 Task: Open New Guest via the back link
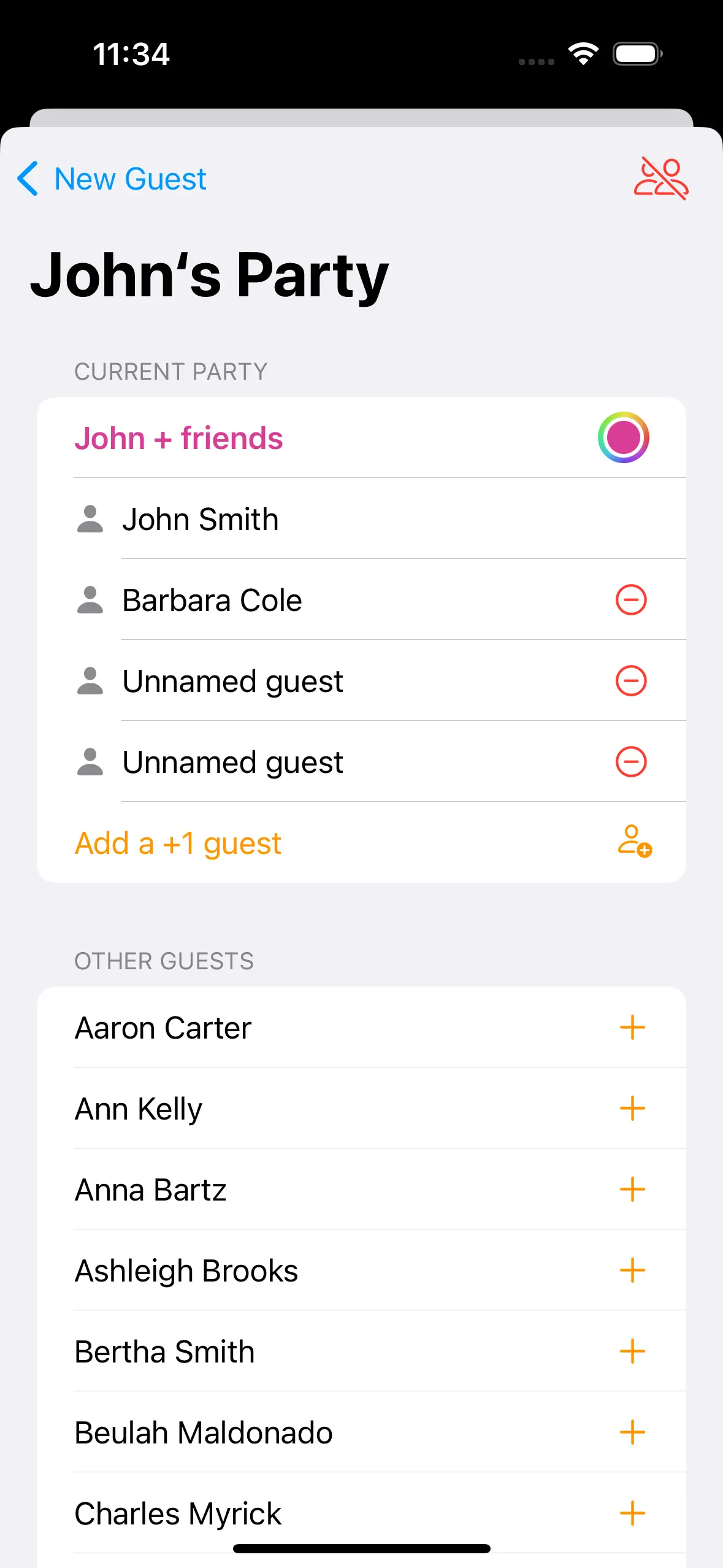129,179
